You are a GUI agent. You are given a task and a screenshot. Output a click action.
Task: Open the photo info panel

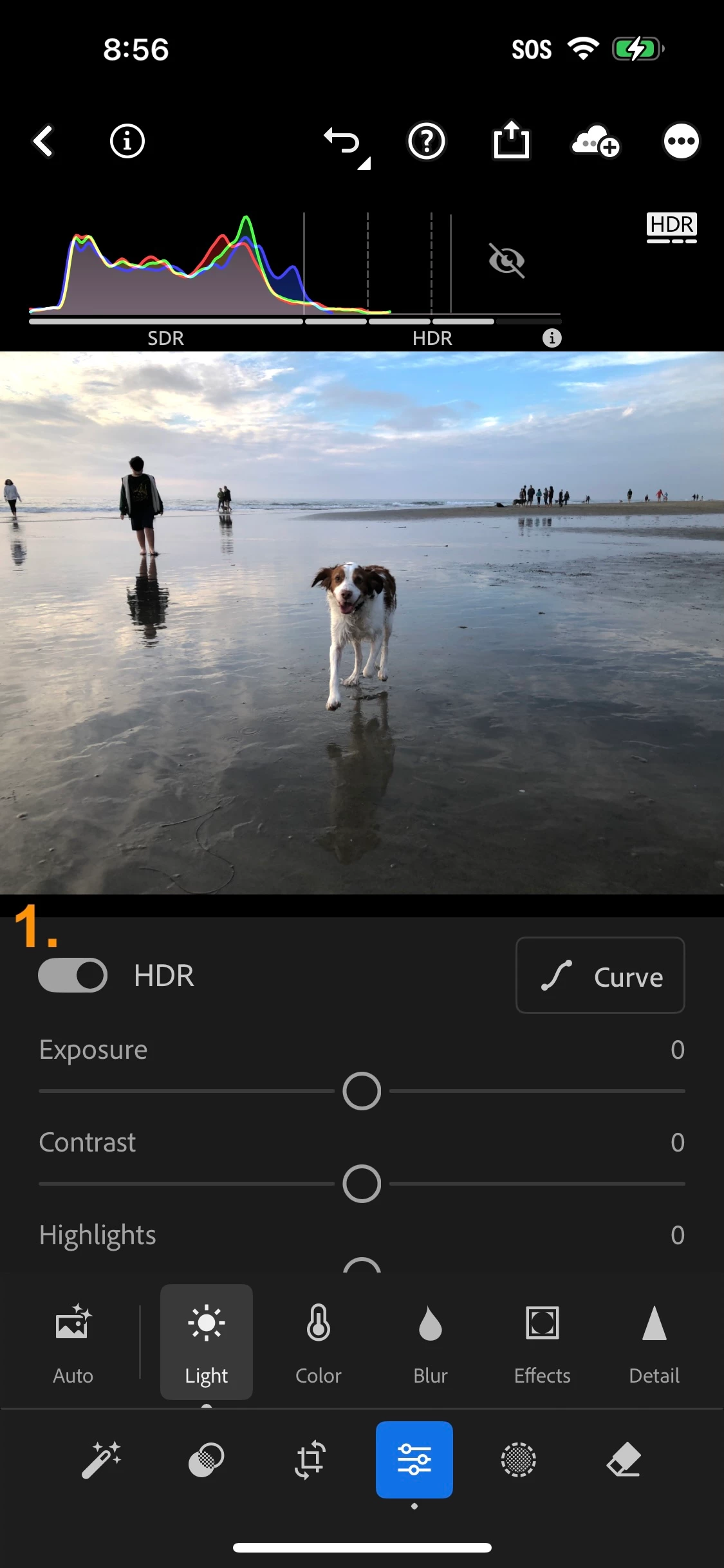pos(127,141)
